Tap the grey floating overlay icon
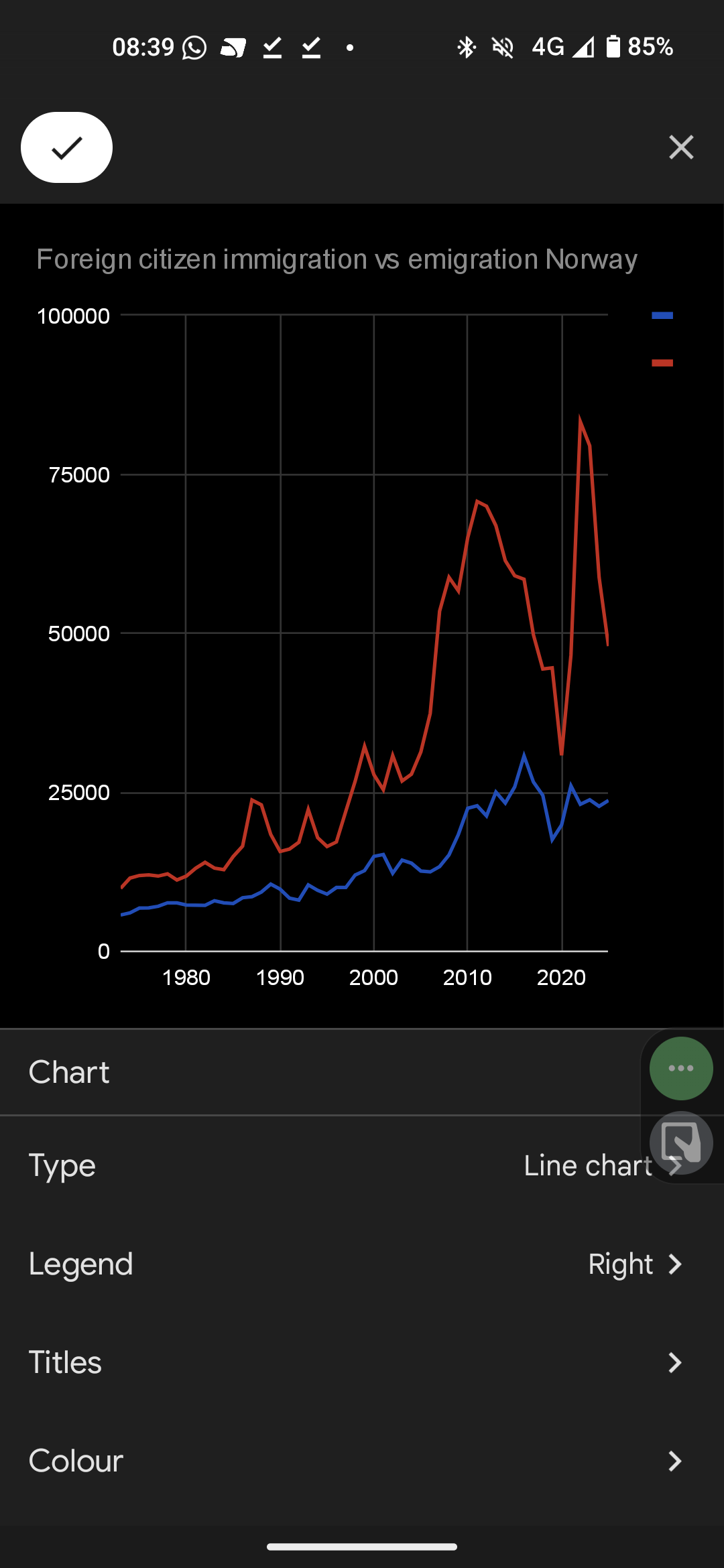 681,1143
